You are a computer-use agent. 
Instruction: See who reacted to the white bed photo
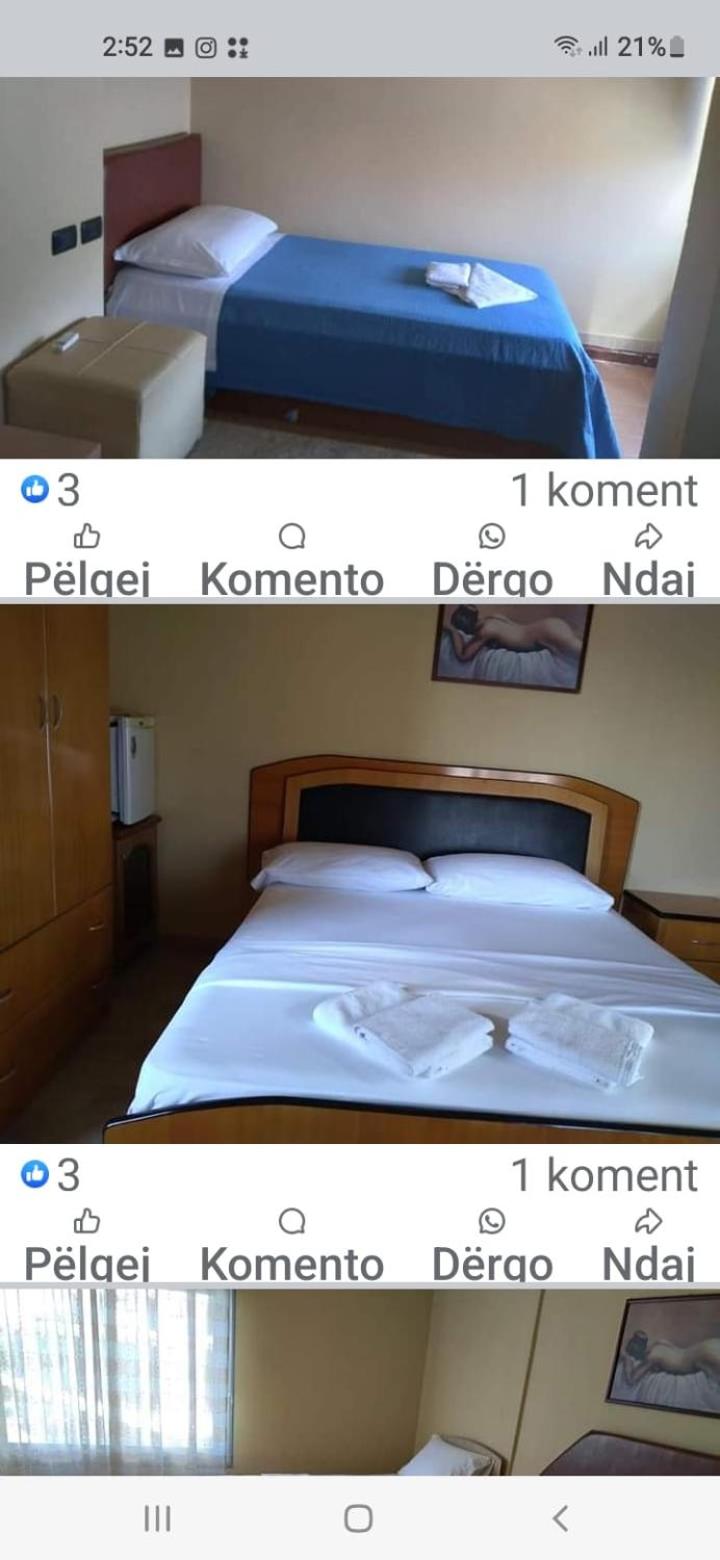coord(50,1175)
